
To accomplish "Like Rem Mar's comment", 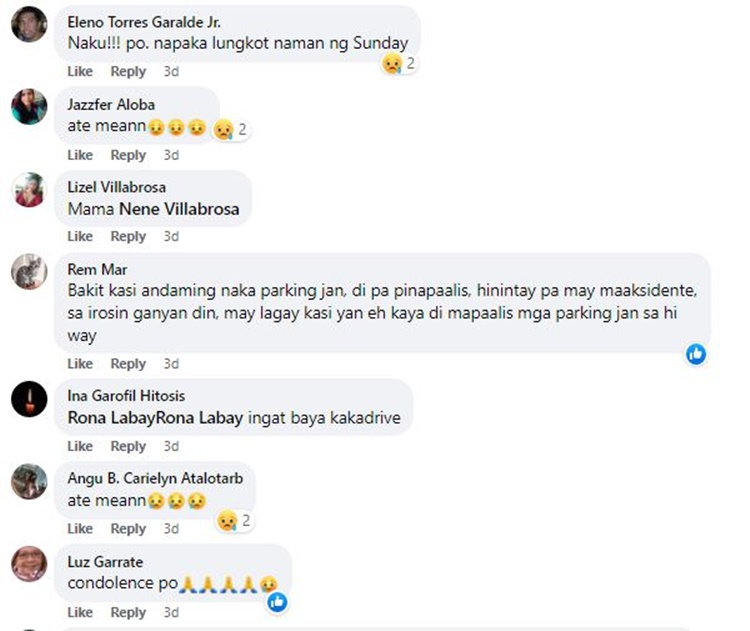I will 80,364.
